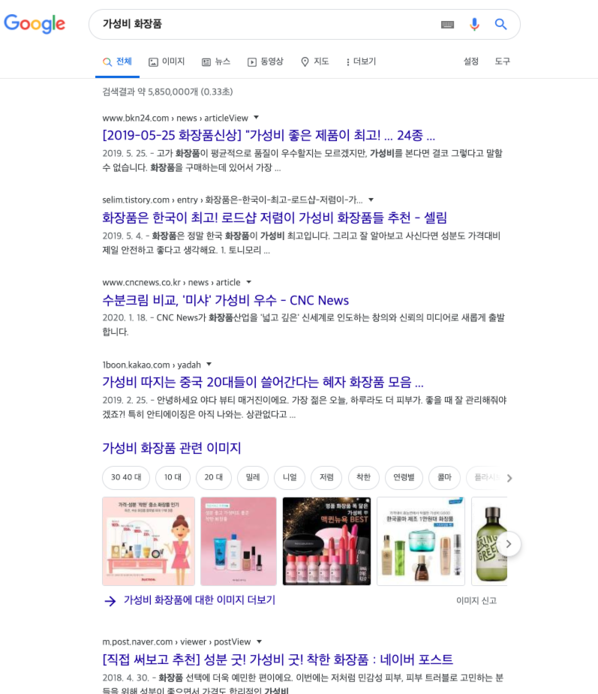Open the 1boon.kakao 혜자 화장품 result

(262, 382)
